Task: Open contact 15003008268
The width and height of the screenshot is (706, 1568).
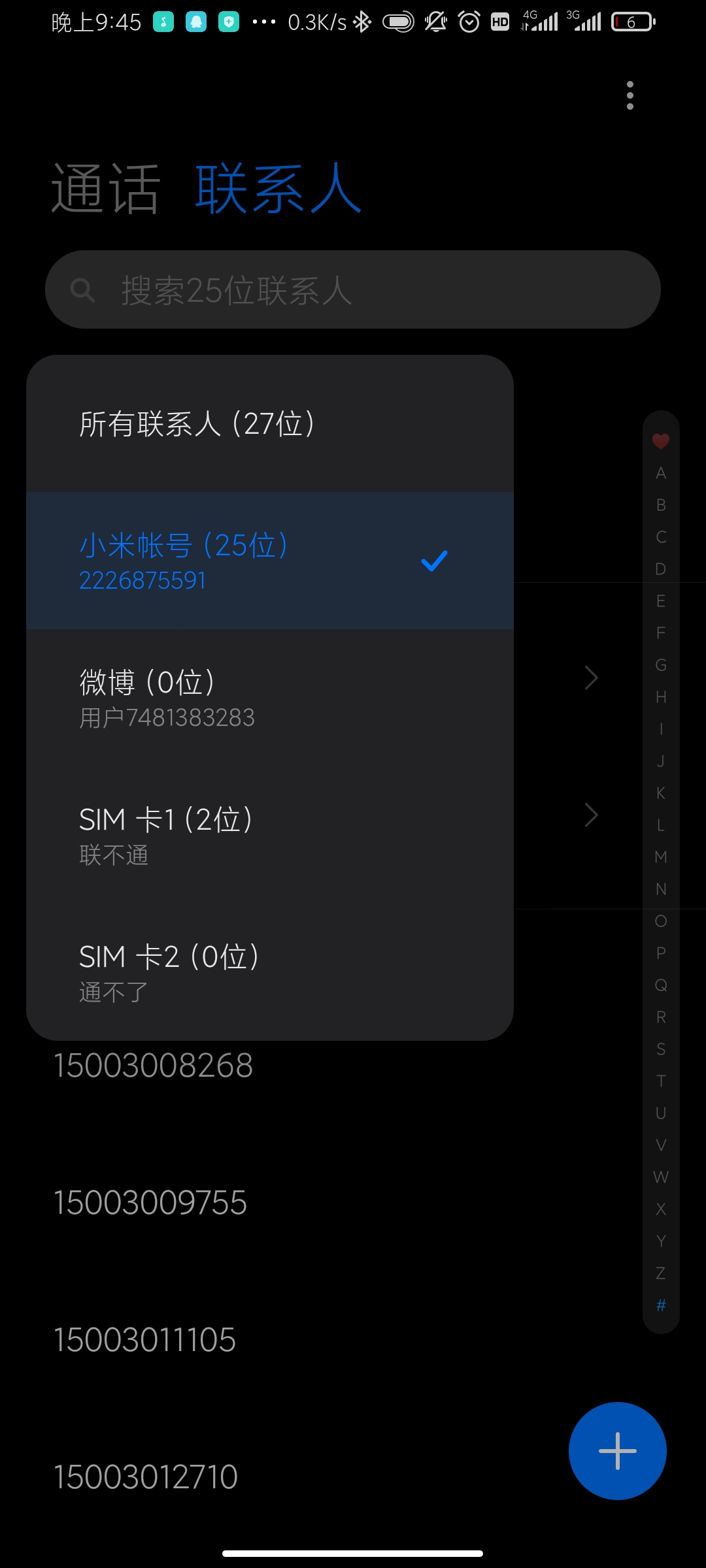Action: point(153,1066)
